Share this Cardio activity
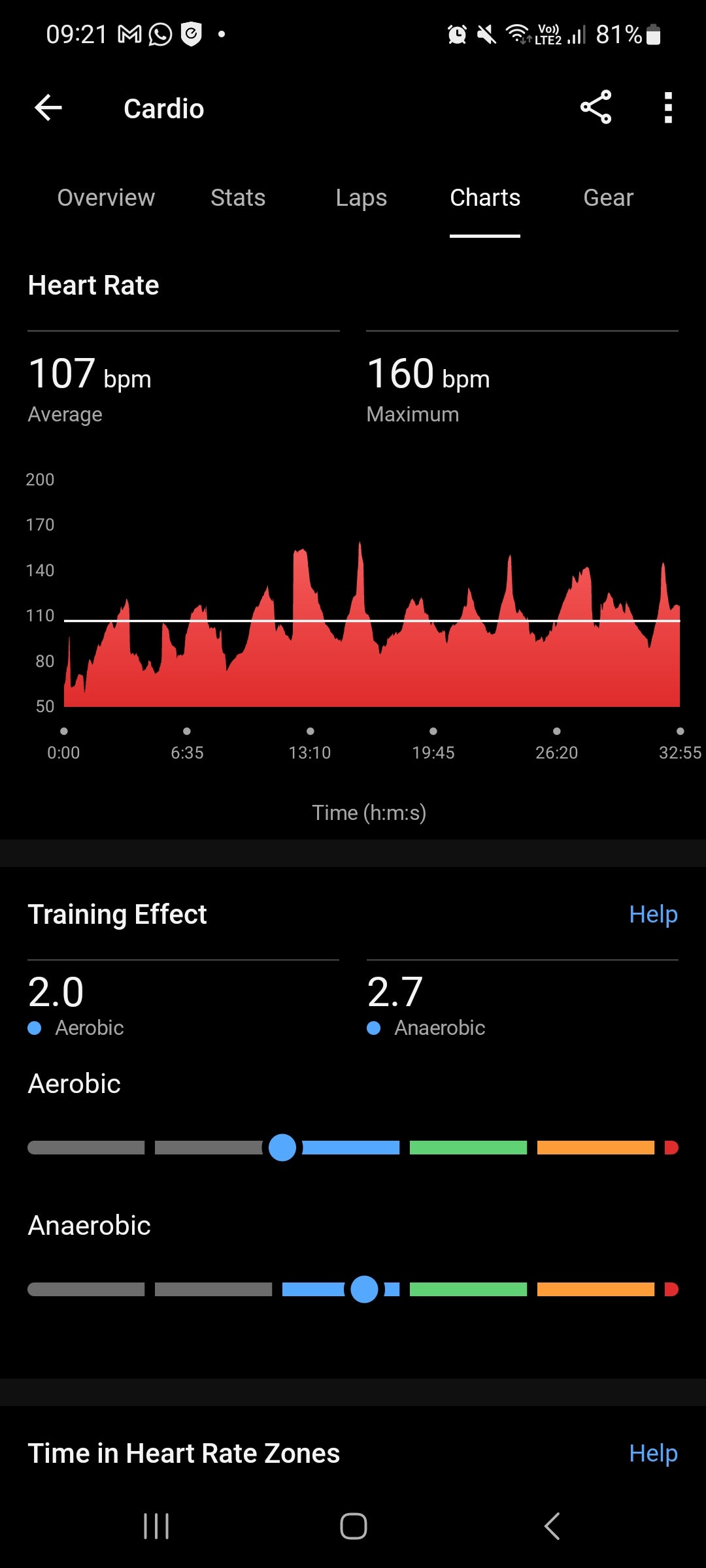Image resolution: width=706 pixels, height=1568 pixels. pos(596,108)
